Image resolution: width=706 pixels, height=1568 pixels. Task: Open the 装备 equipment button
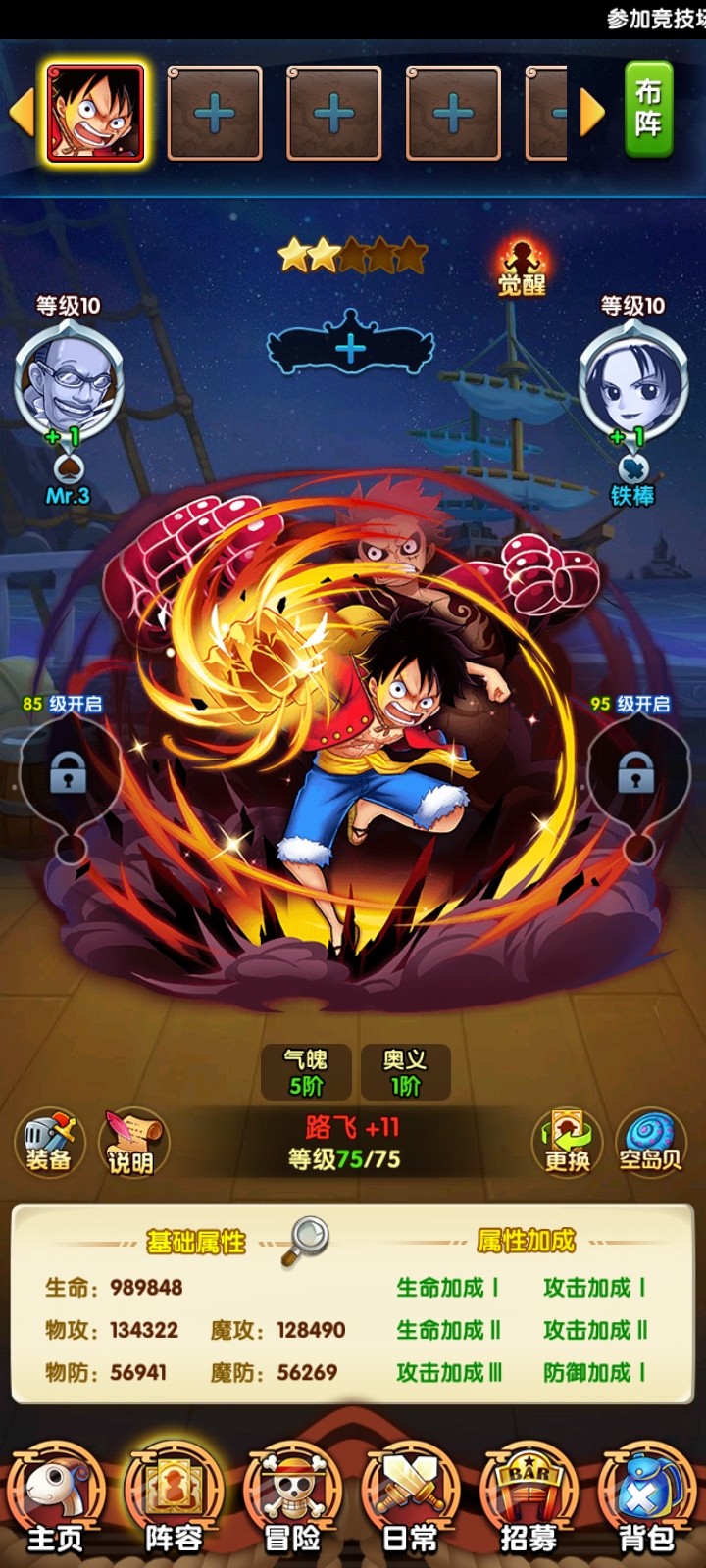click(49, 1144)
